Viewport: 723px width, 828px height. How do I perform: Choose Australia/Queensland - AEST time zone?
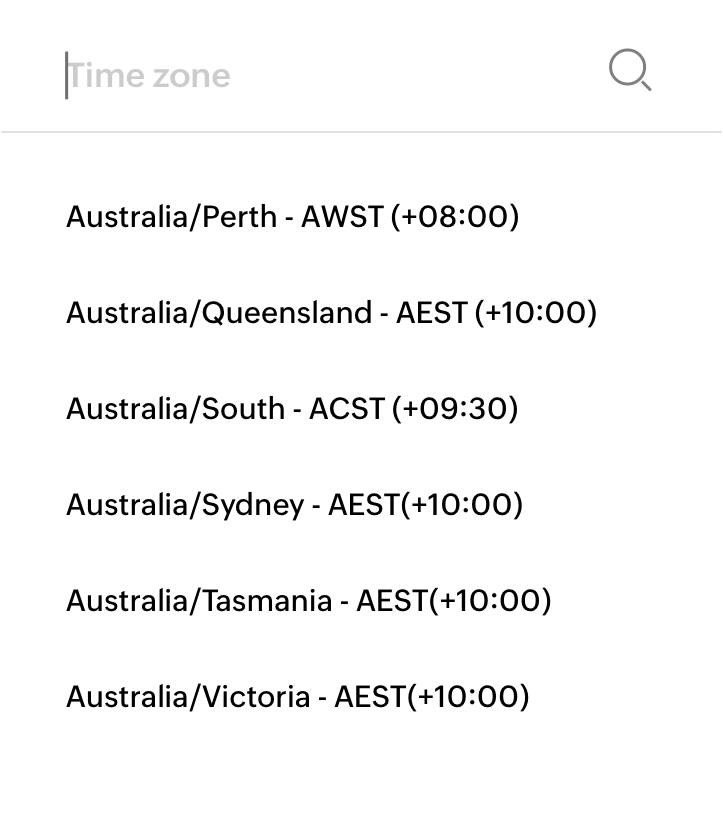pos(331,313)
